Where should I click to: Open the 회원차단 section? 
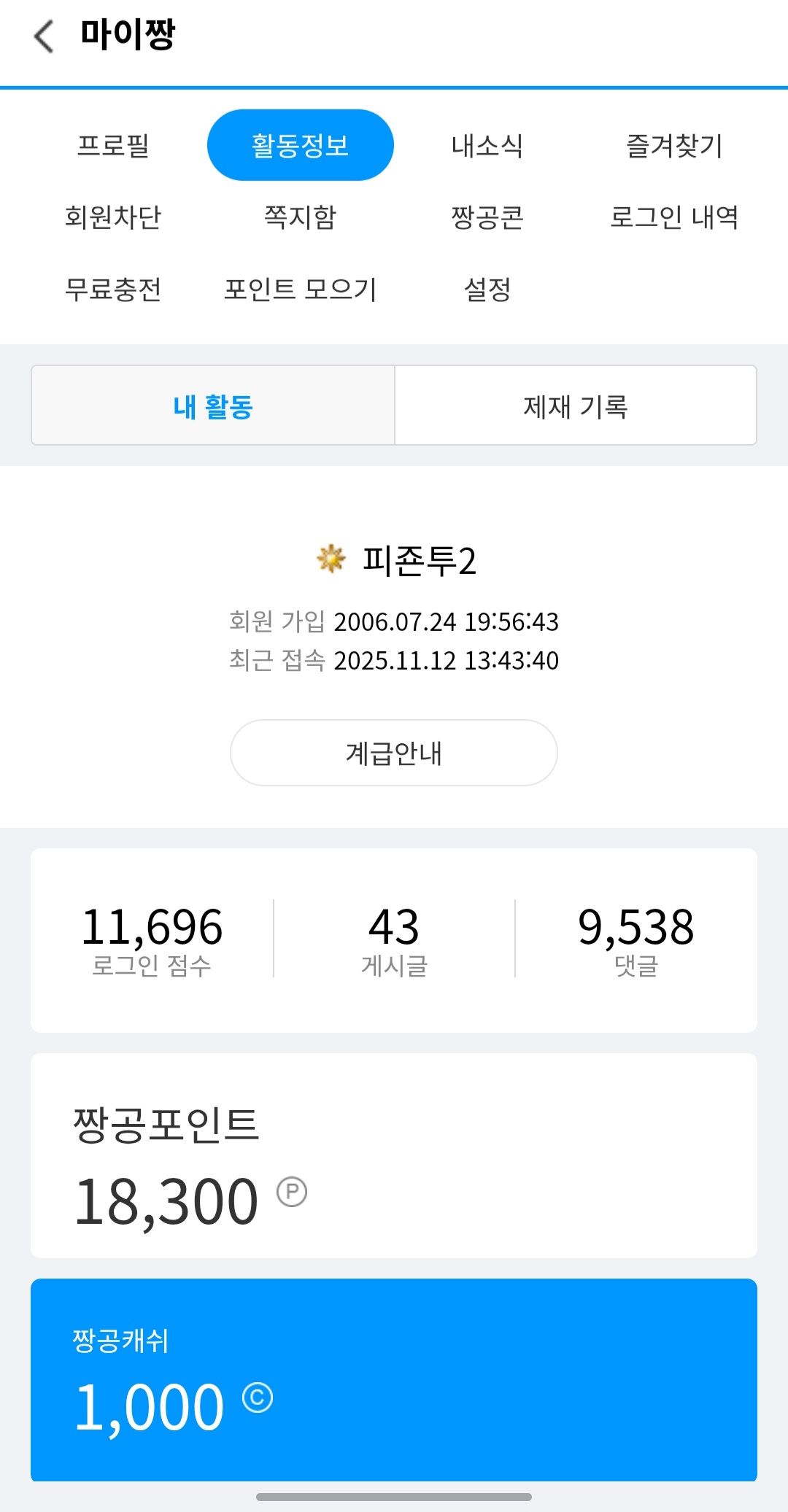click(x=113, y=217)
